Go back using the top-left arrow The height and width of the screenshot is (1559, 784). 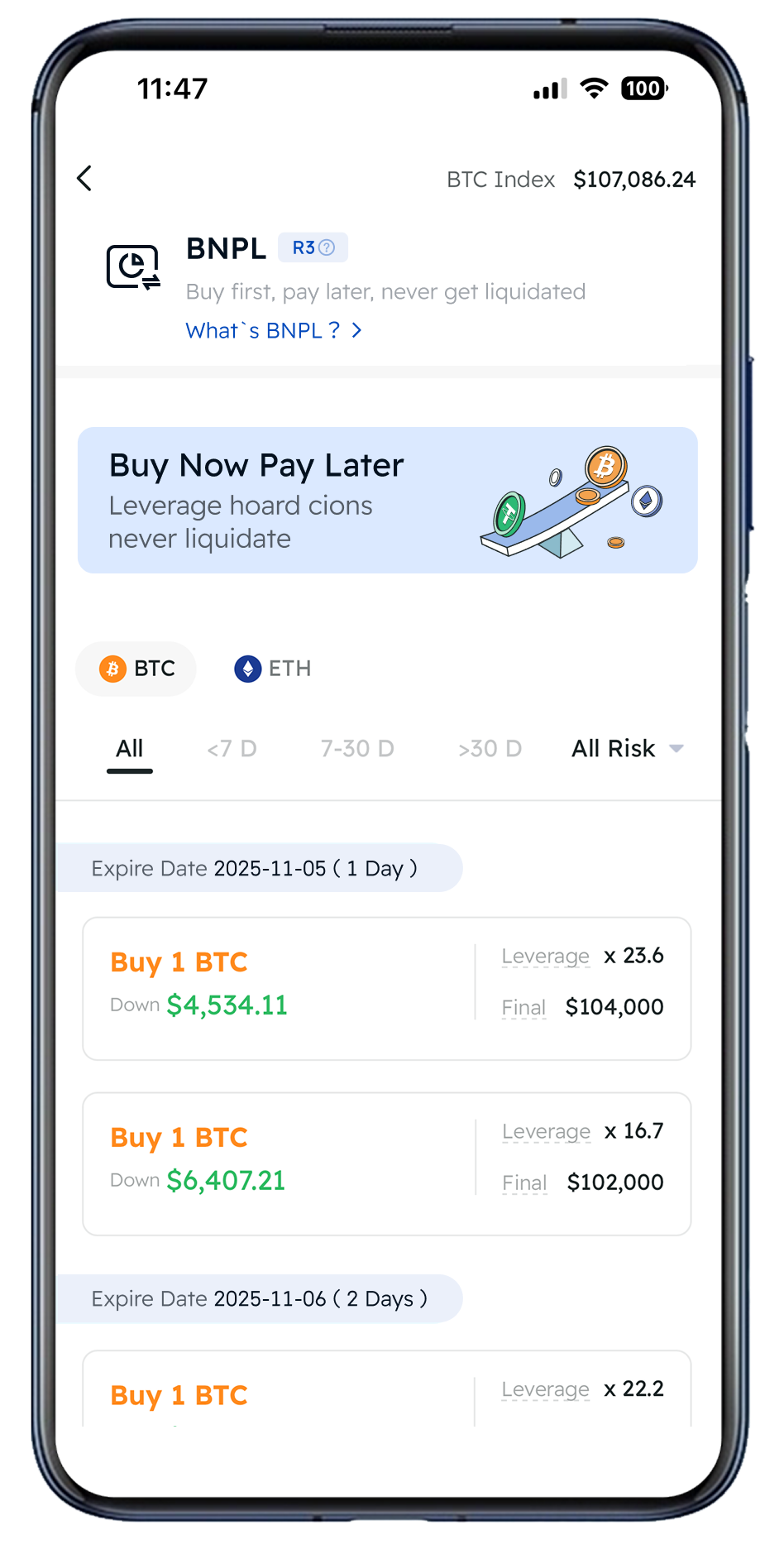(x=84, y=178)
